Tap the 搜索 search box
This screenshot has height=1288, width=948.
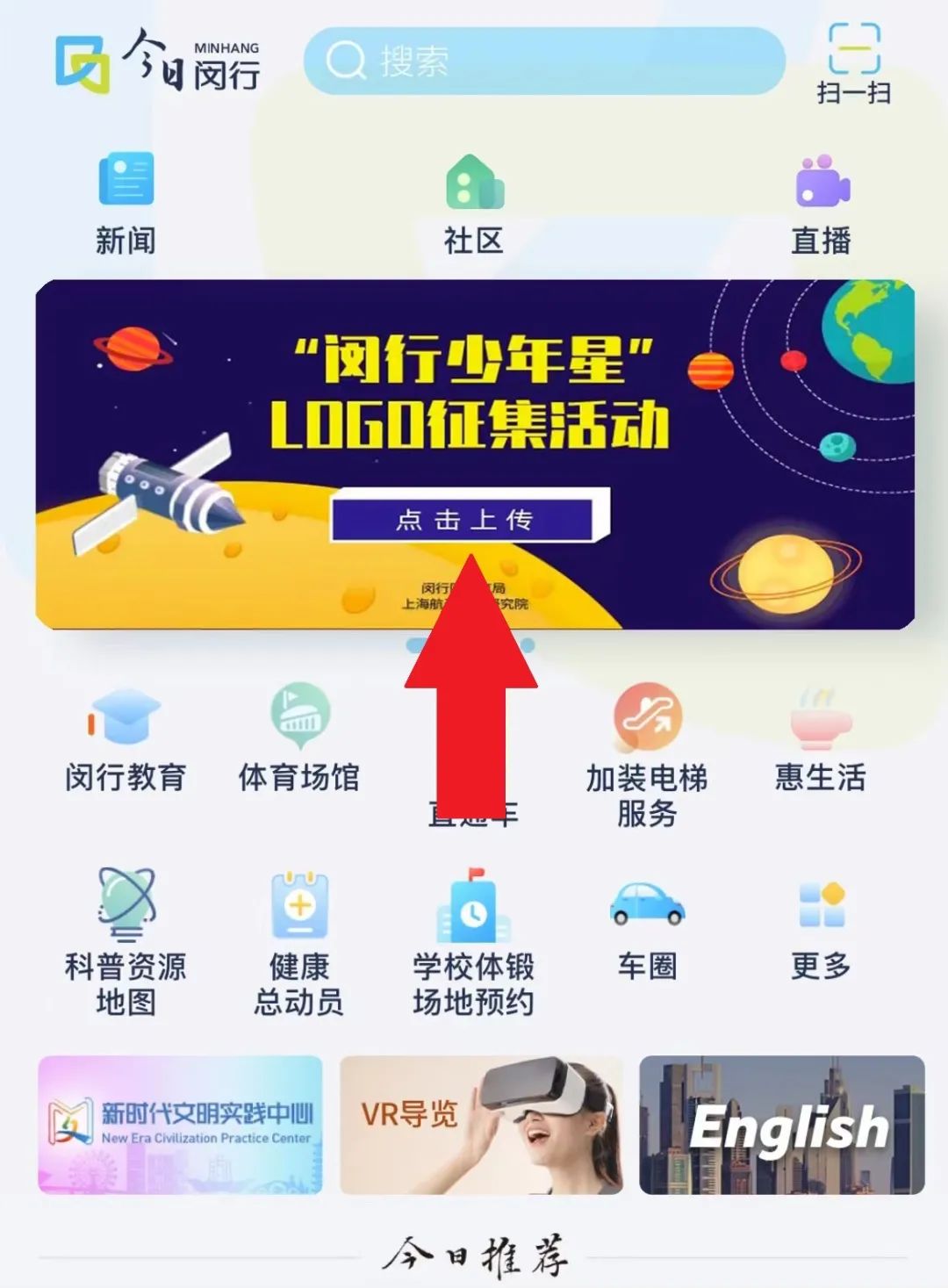544,61
